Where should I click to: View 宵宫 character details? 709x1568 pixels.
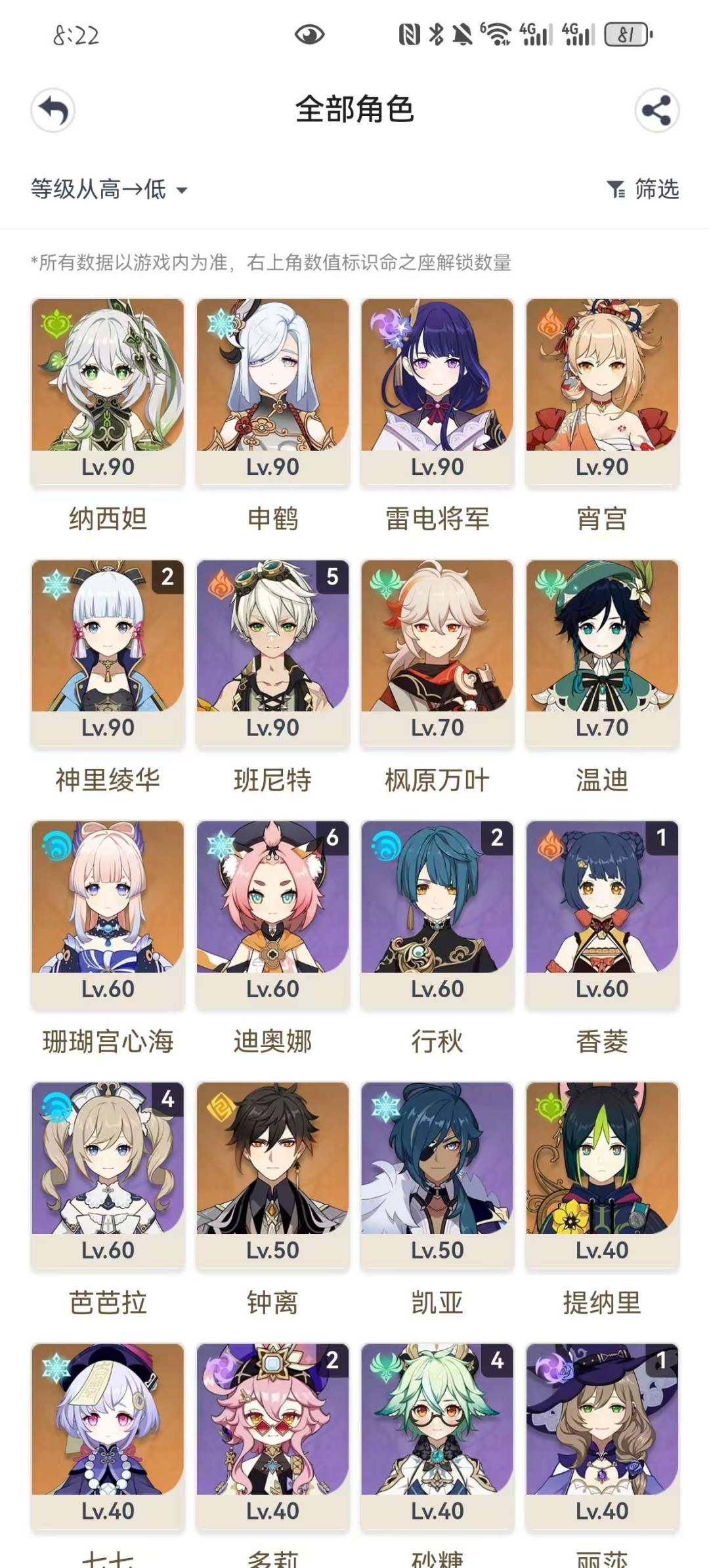[602, 391]
